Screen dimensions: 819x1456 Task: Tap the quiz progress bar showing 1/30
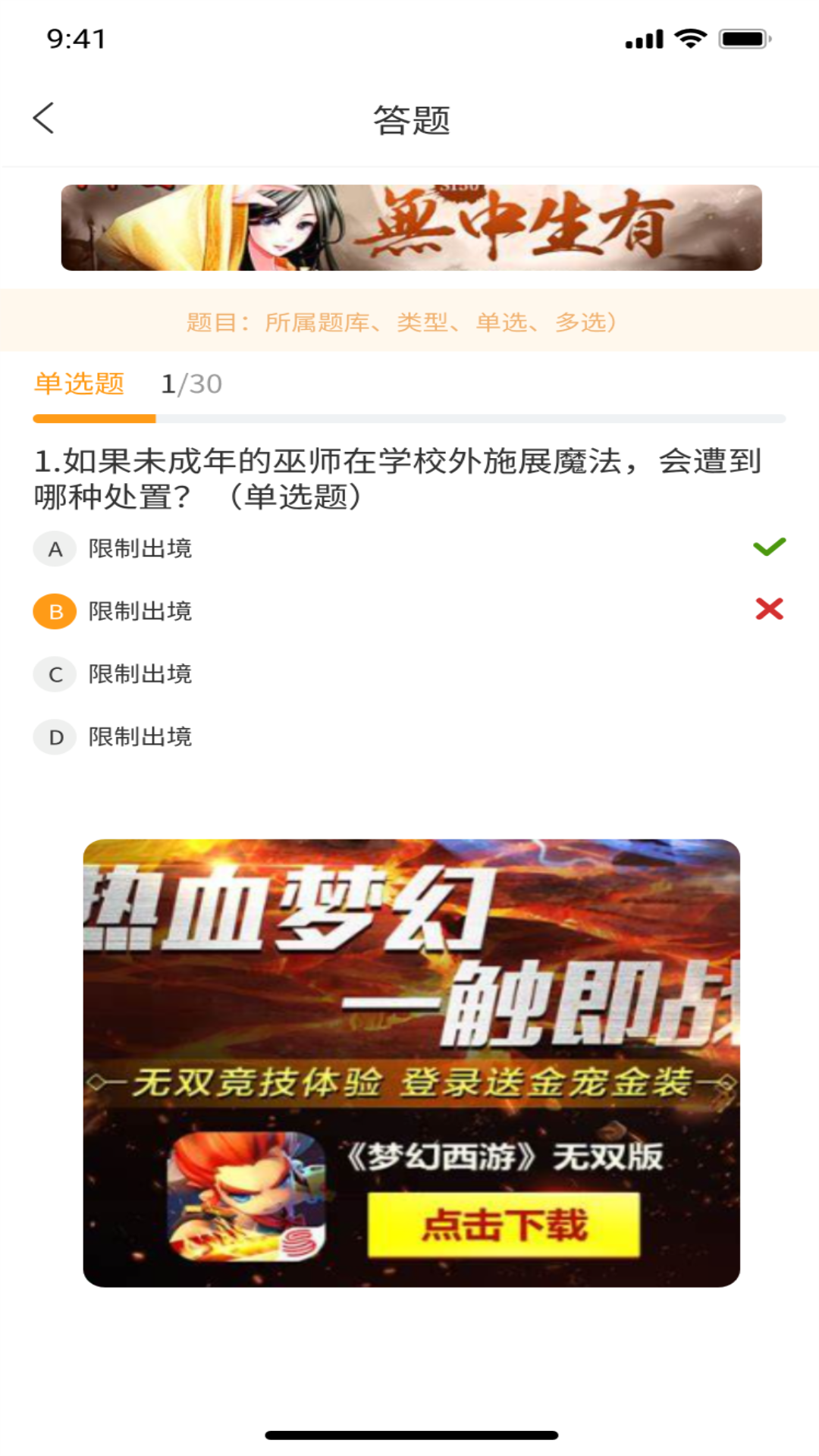(409, 417)
